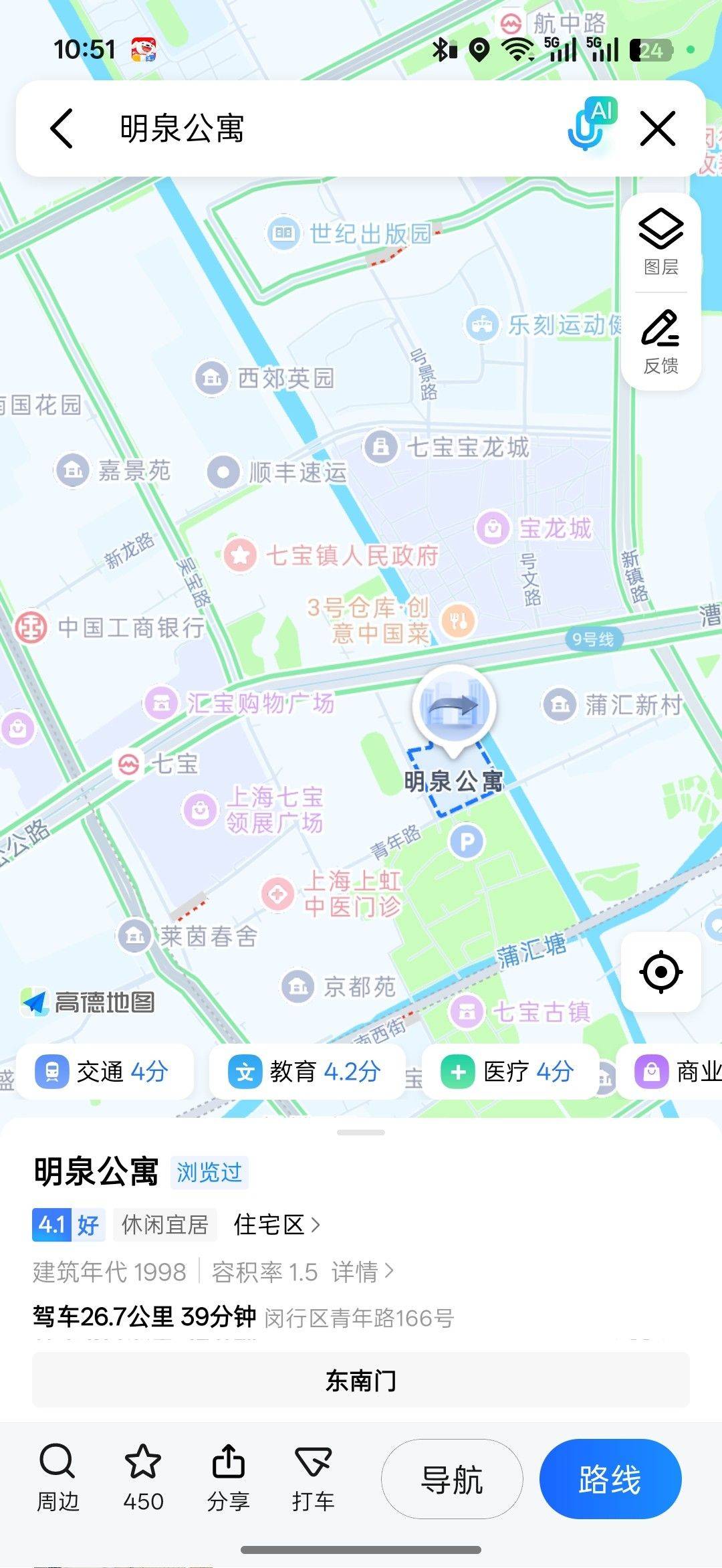Image resolution: width=722 pixels, height=1568 pixels.
Task: Select the 东南门 entrance
Action: (x=361, y=1380)
